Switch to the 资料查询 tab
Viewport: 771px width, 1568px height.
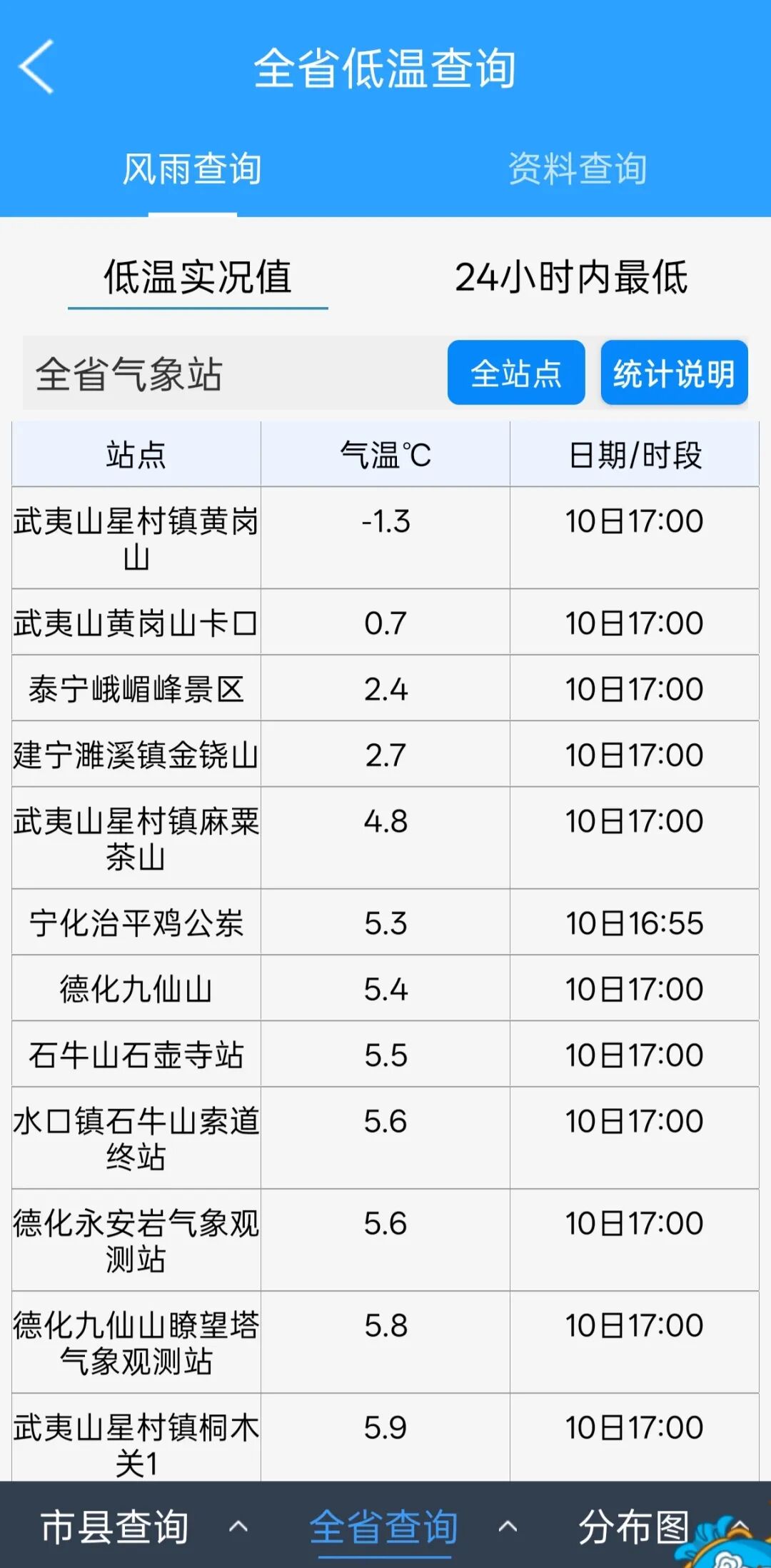(x=578, y=170)
